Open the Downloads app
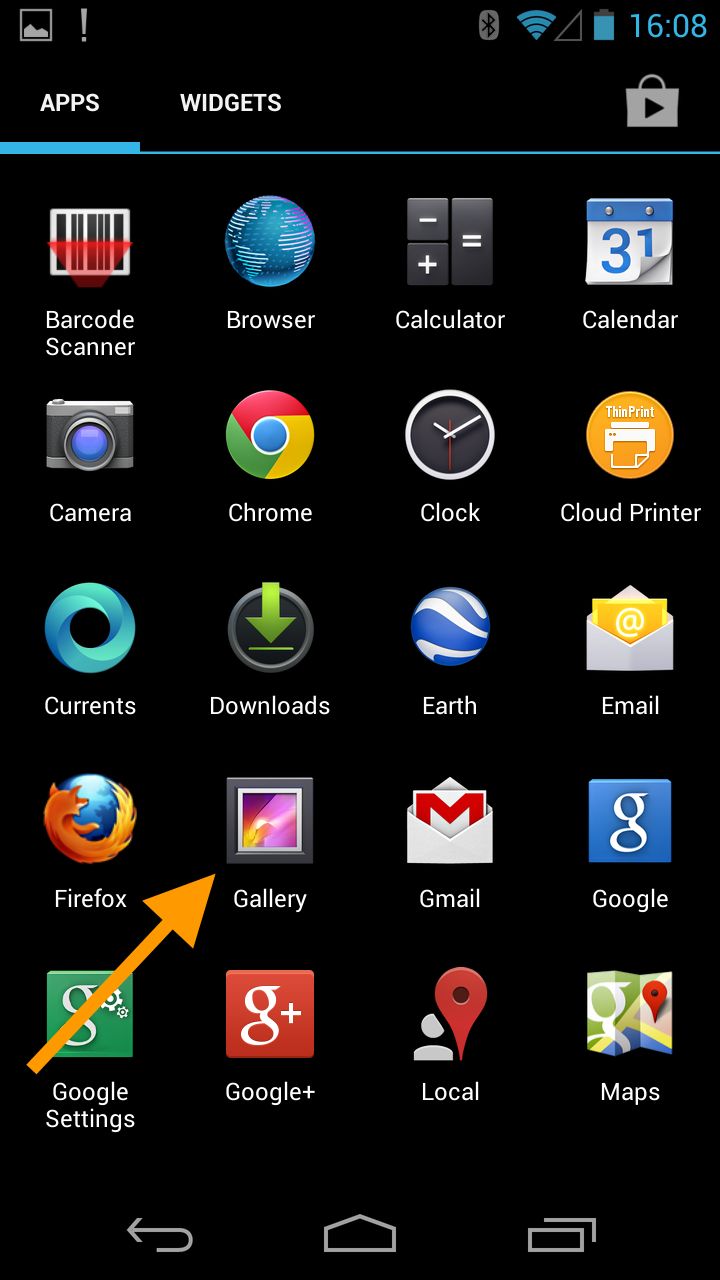The width and height of the screenshot is (720, 1280). click(270, 627)
